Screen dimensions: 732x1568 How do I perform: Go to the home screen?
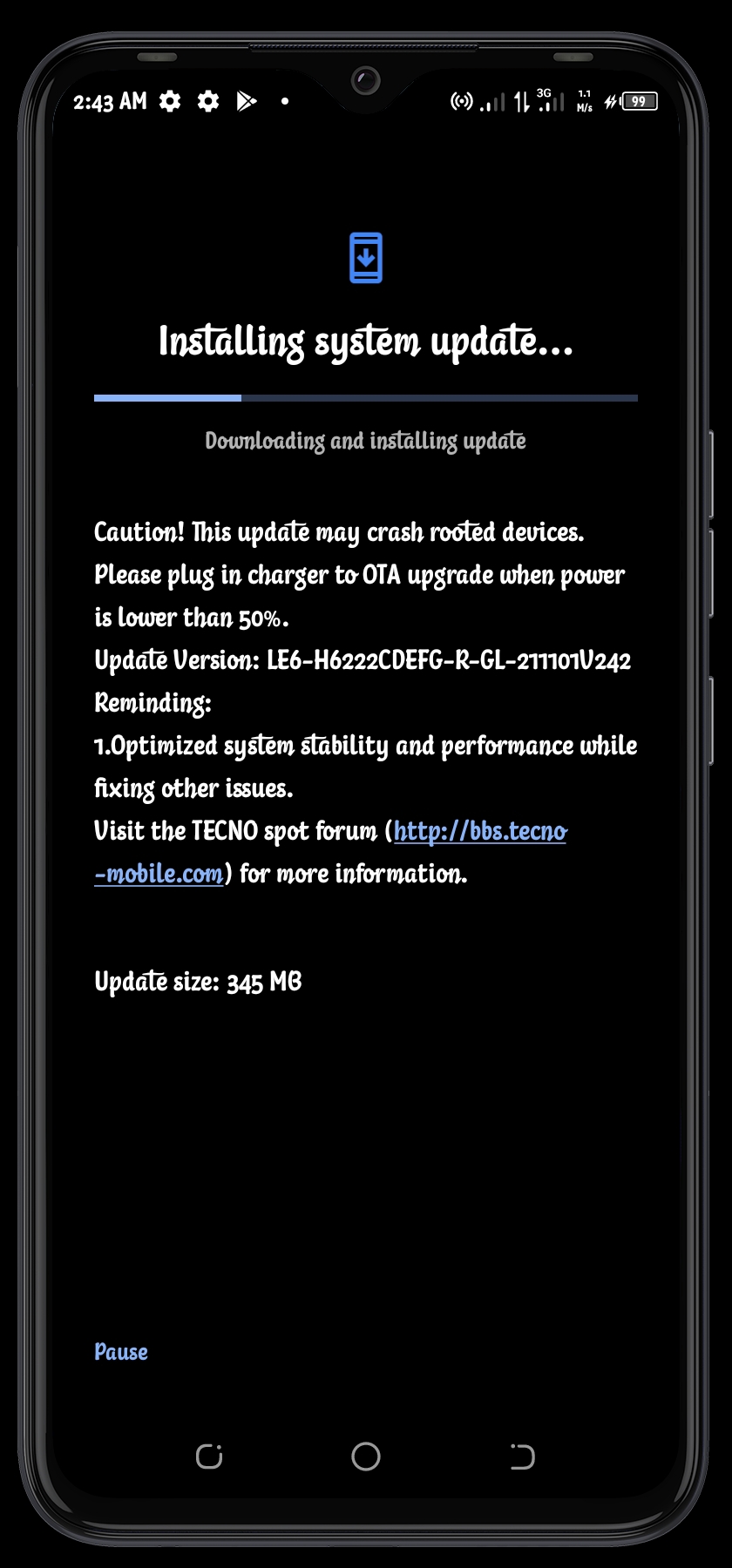click(366, 1456)
